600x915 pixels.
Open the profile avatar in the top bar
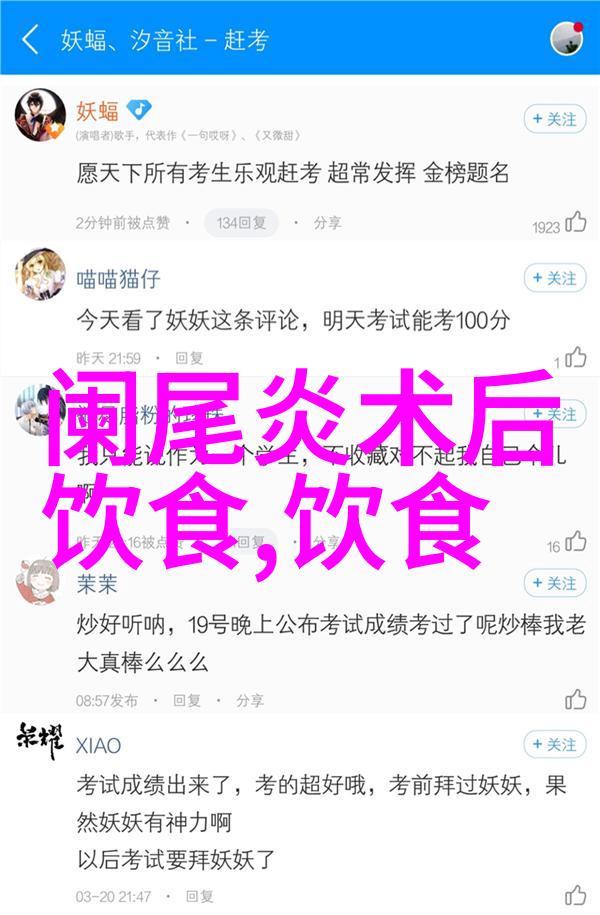click(566, 39)
